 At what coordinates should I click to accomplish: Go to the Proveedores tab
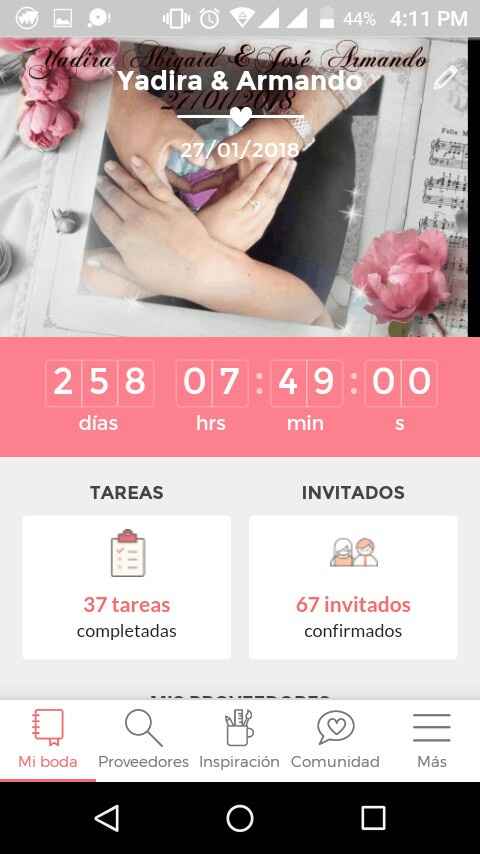143,740
